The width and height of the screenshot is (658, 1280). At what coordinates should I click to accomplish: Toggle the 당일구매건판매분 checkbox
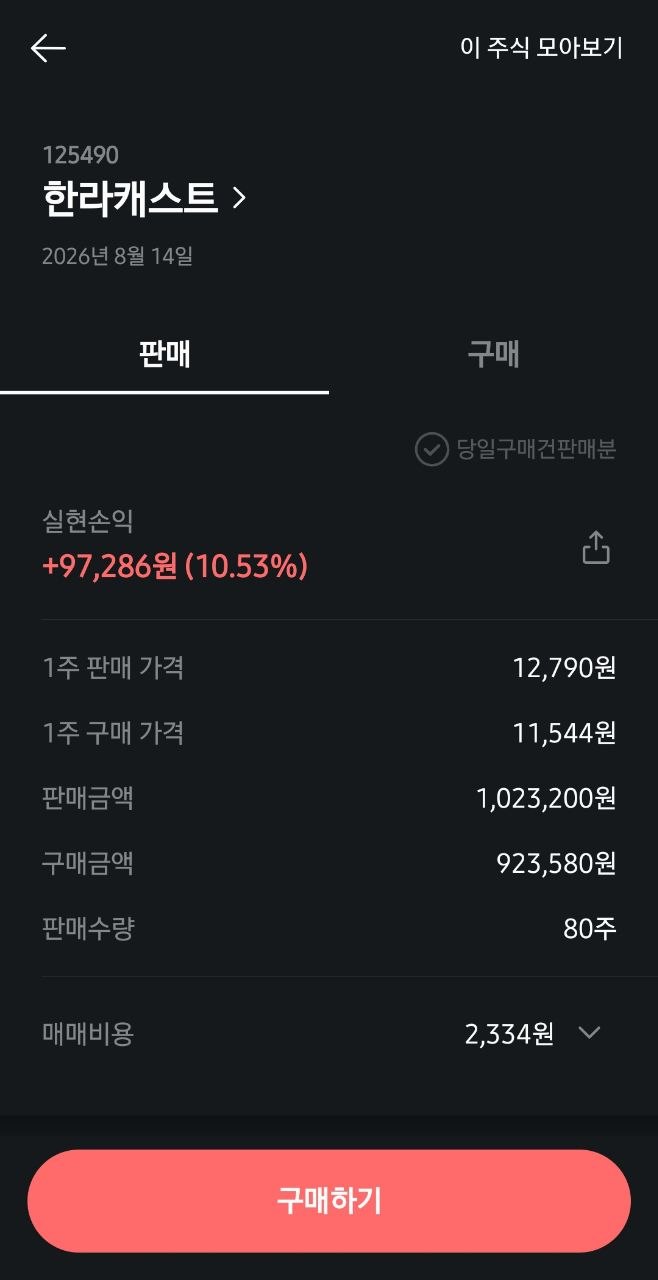click(x=516, y=449)
